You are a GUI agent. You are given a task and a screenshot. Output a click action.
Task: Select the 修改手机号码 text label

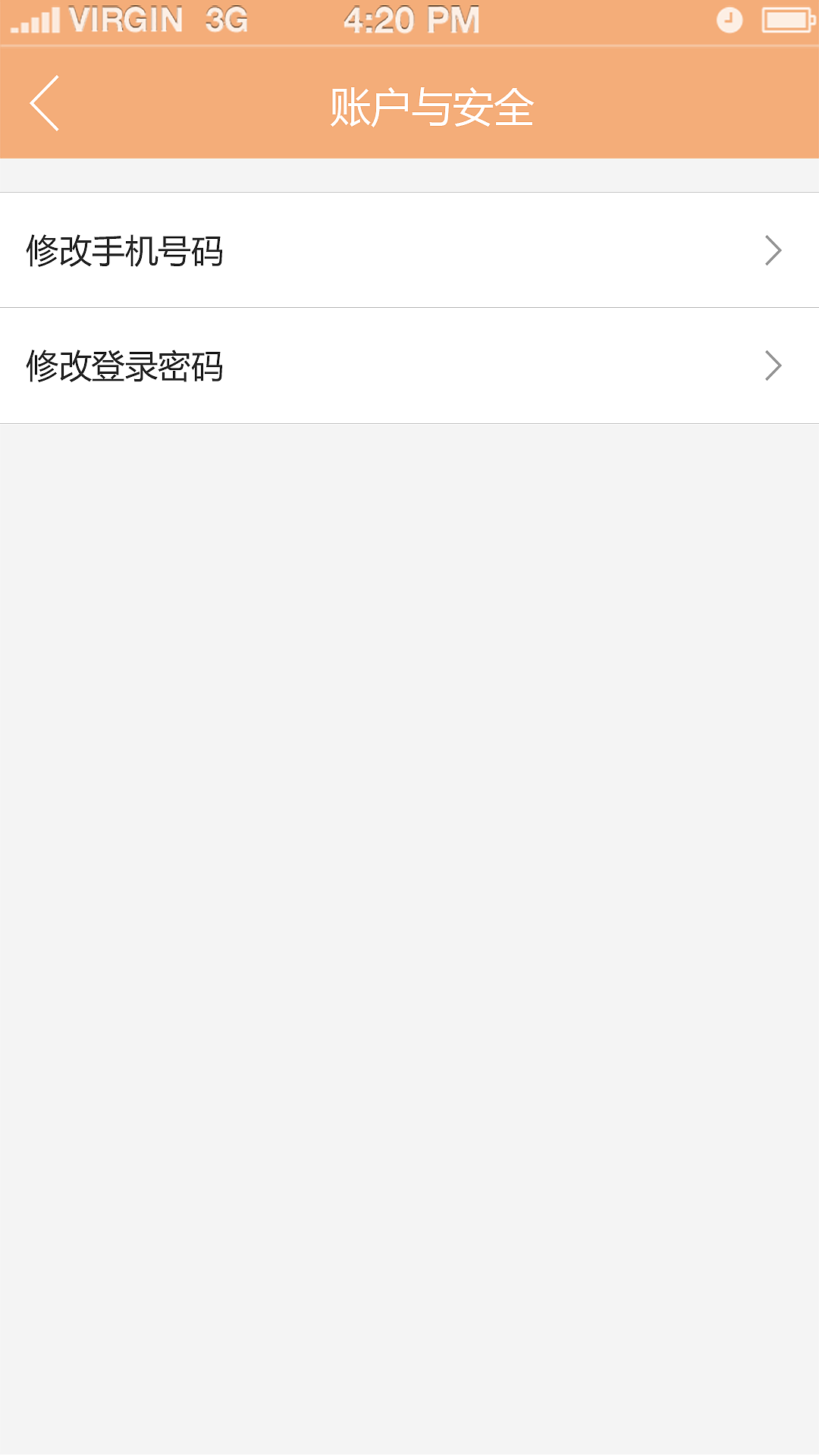126,250
